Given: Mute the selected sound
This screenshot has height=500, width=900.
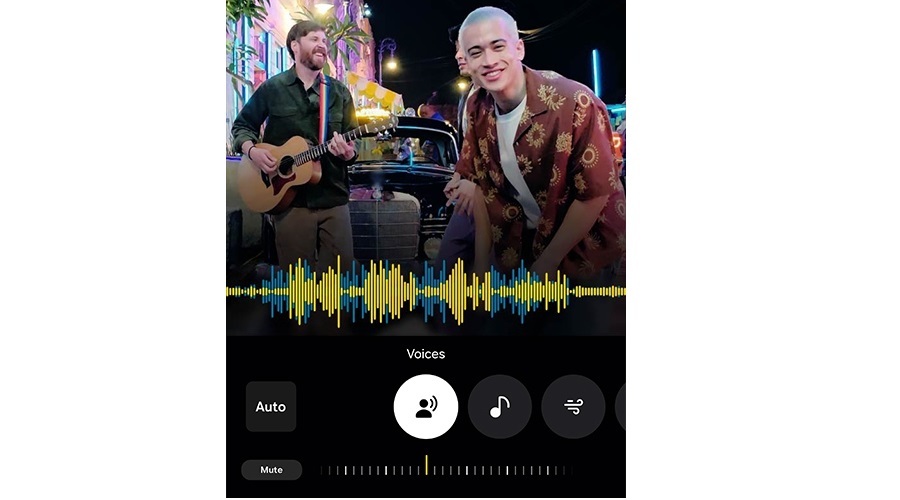Looking at the screenshot, I should tap(271, 470).
